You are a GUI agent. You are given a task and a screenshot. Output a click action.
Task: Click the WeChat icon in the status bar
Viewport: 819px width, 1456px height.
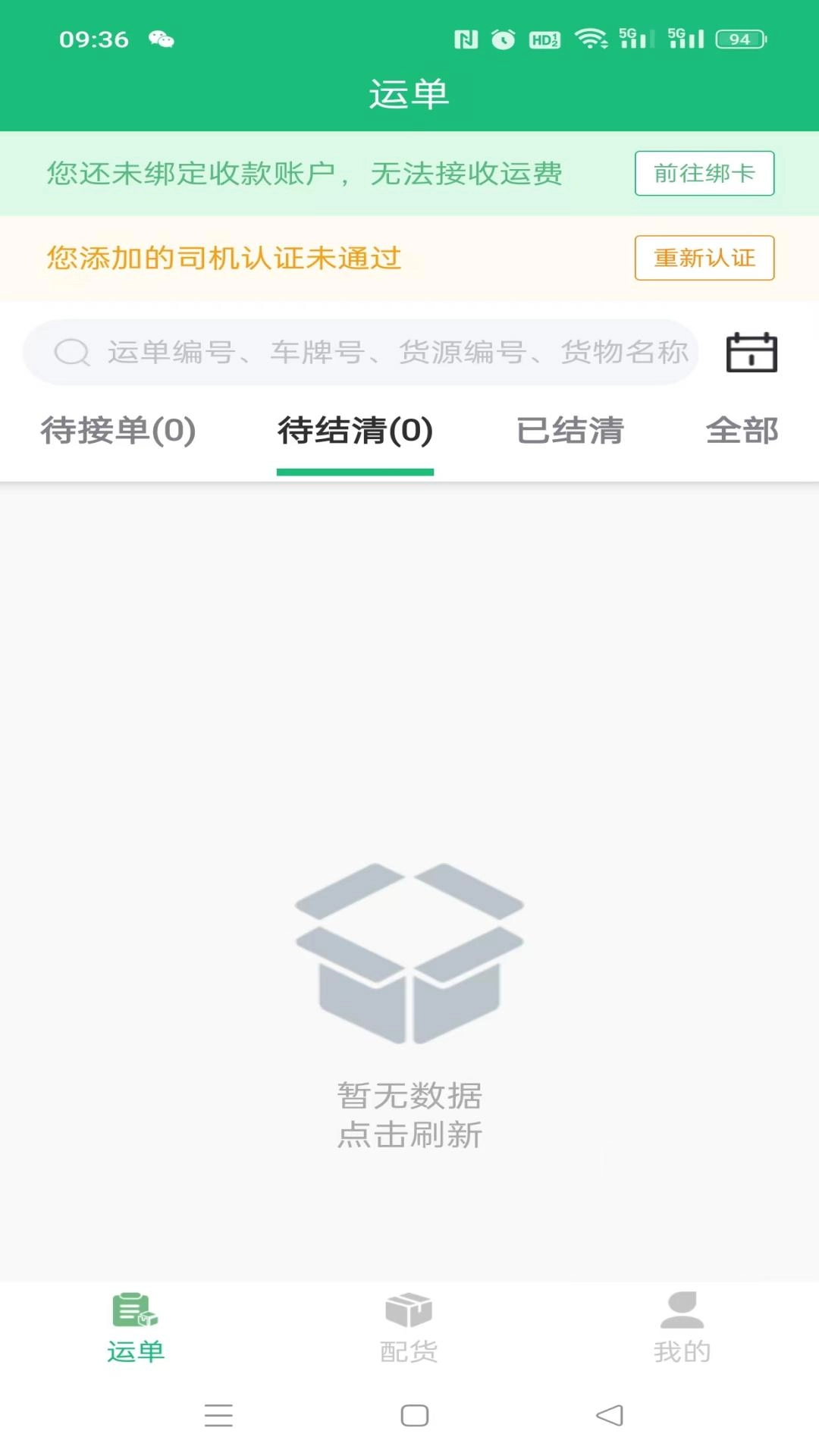pyautogui.click(x=161, y=38)
